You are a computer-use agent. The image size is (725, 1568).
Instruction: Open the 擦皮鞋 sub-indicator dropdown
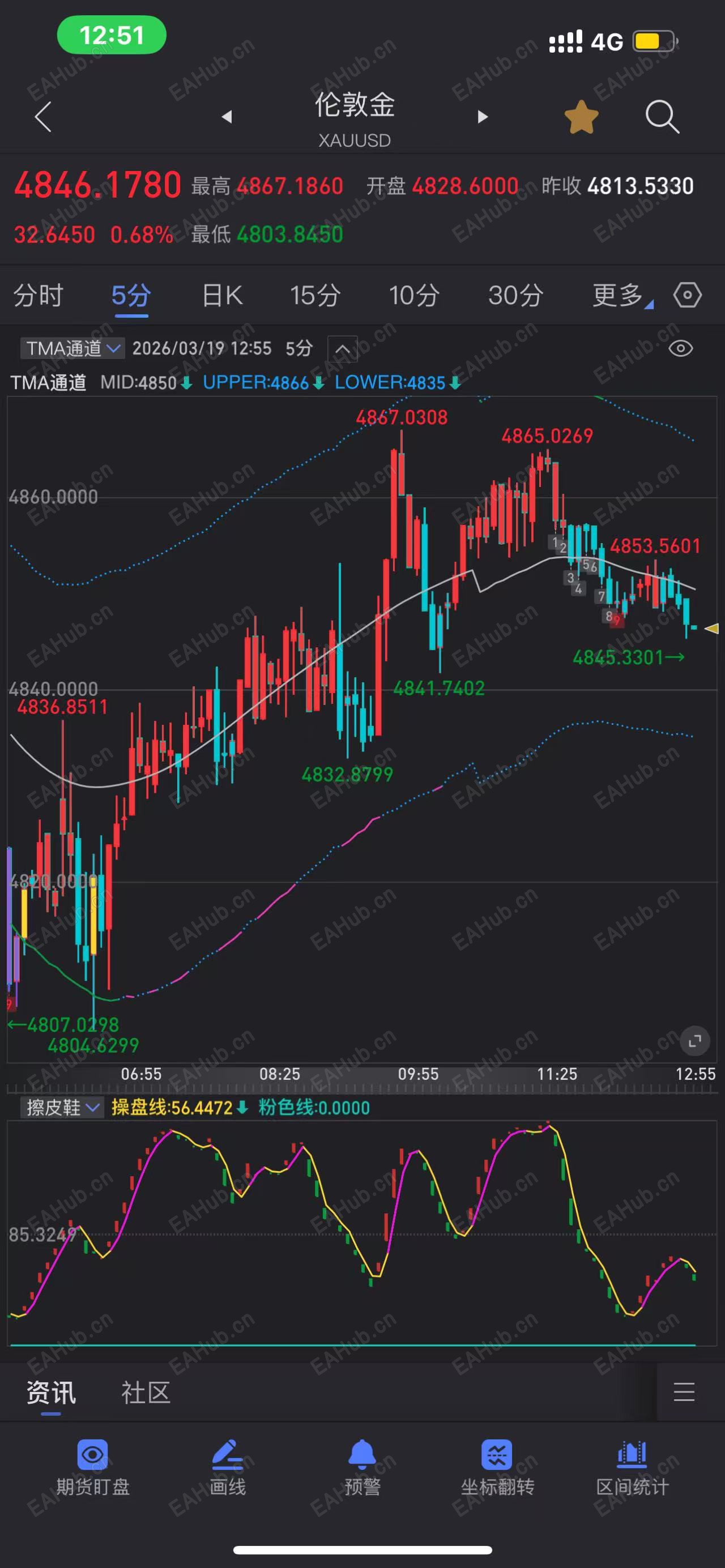[x=62, y=1107]
